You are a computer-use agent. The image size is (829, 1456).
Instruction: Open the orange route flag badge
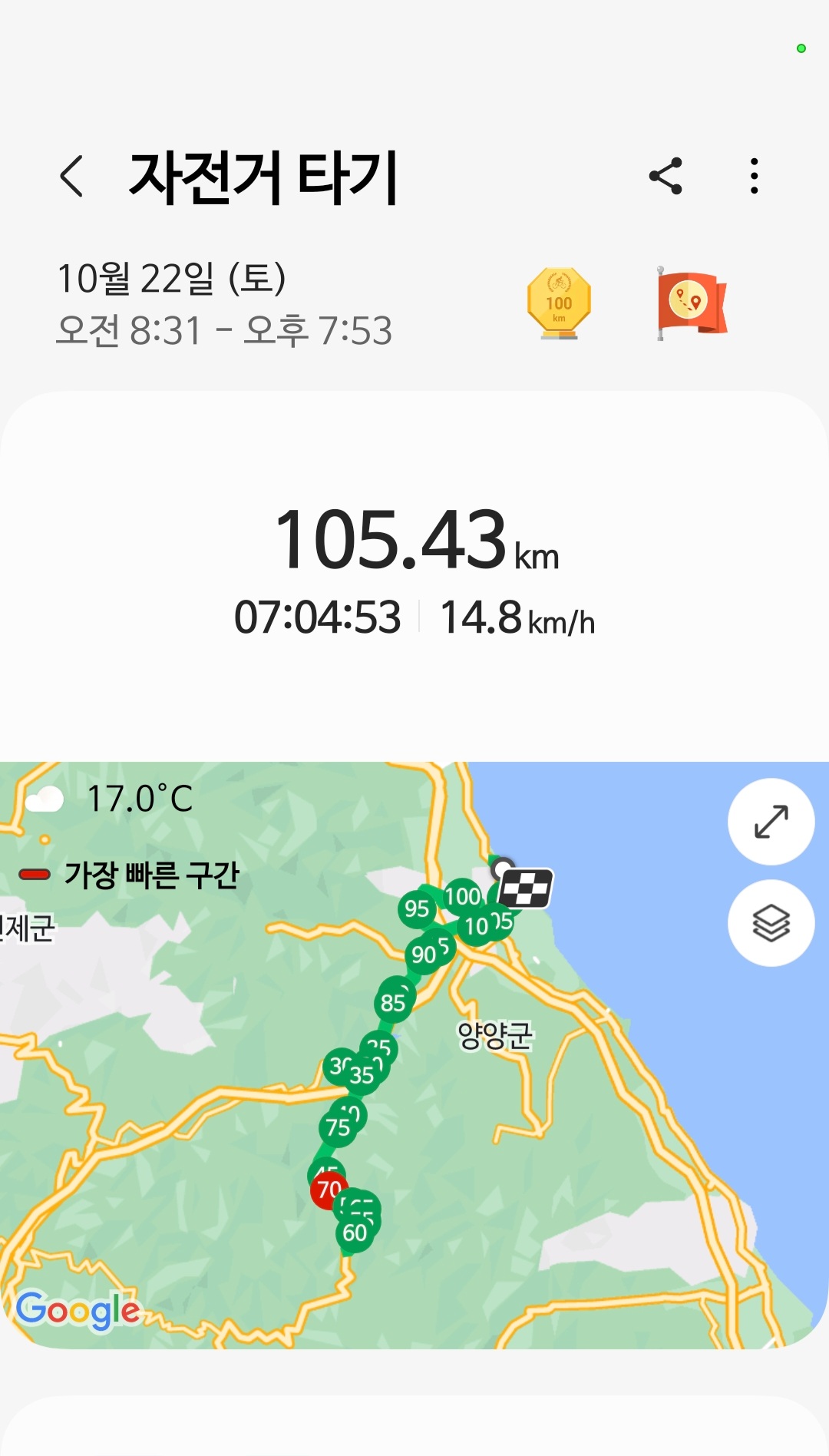691,303
